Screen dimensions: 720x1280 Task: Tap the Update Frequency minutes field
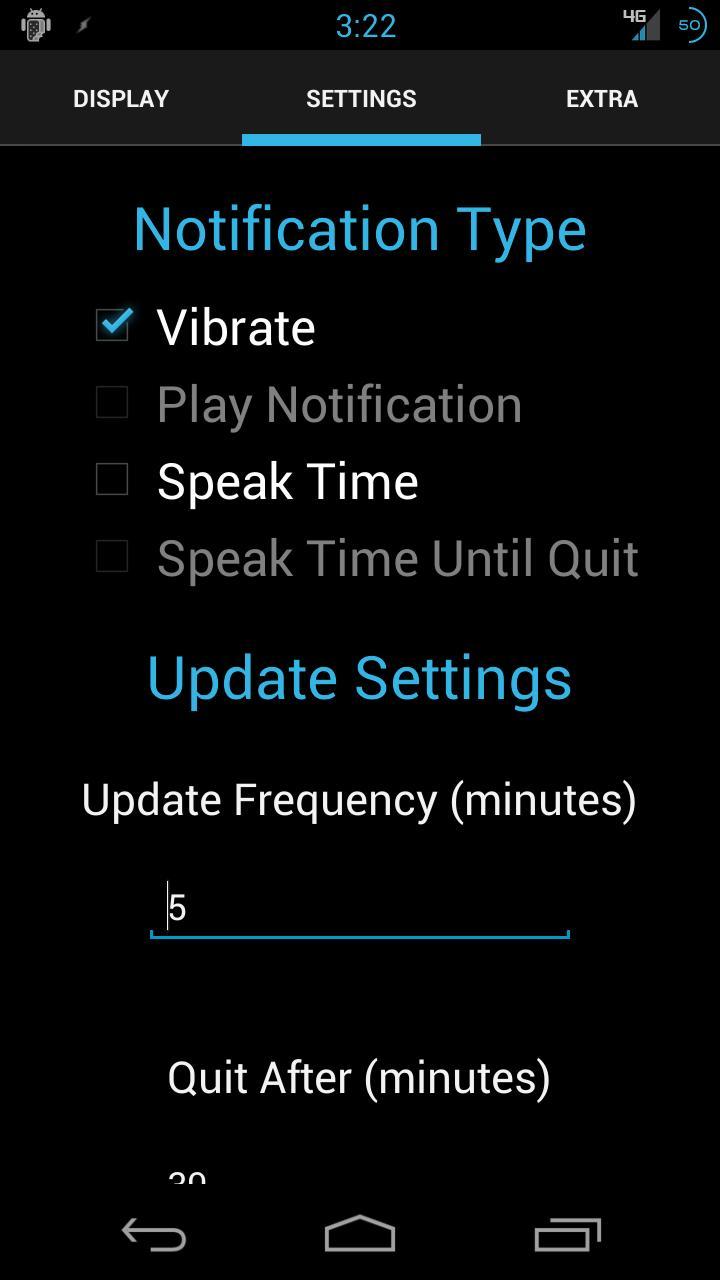click(360, 908)
